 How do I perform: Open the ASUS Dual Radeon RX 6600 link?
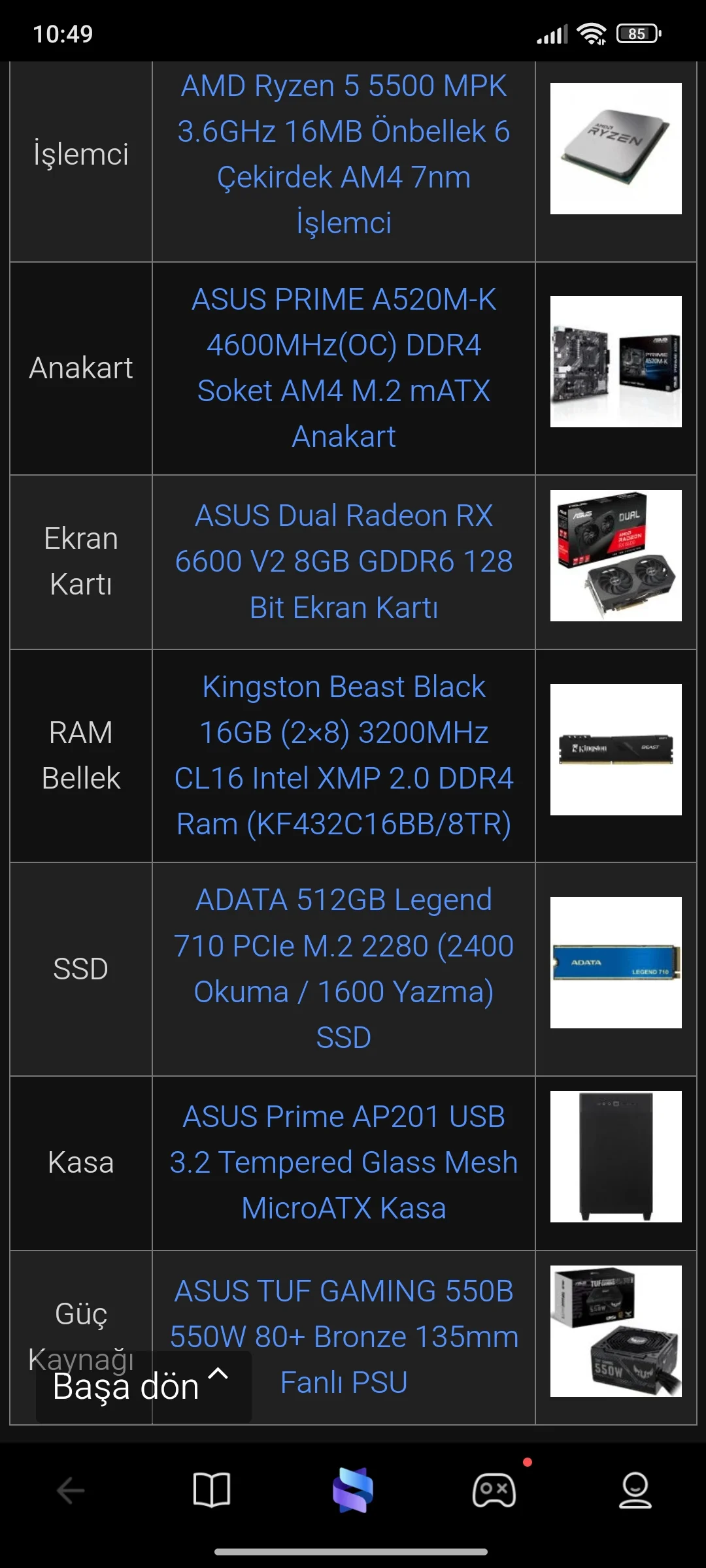(x=344, y=561)
